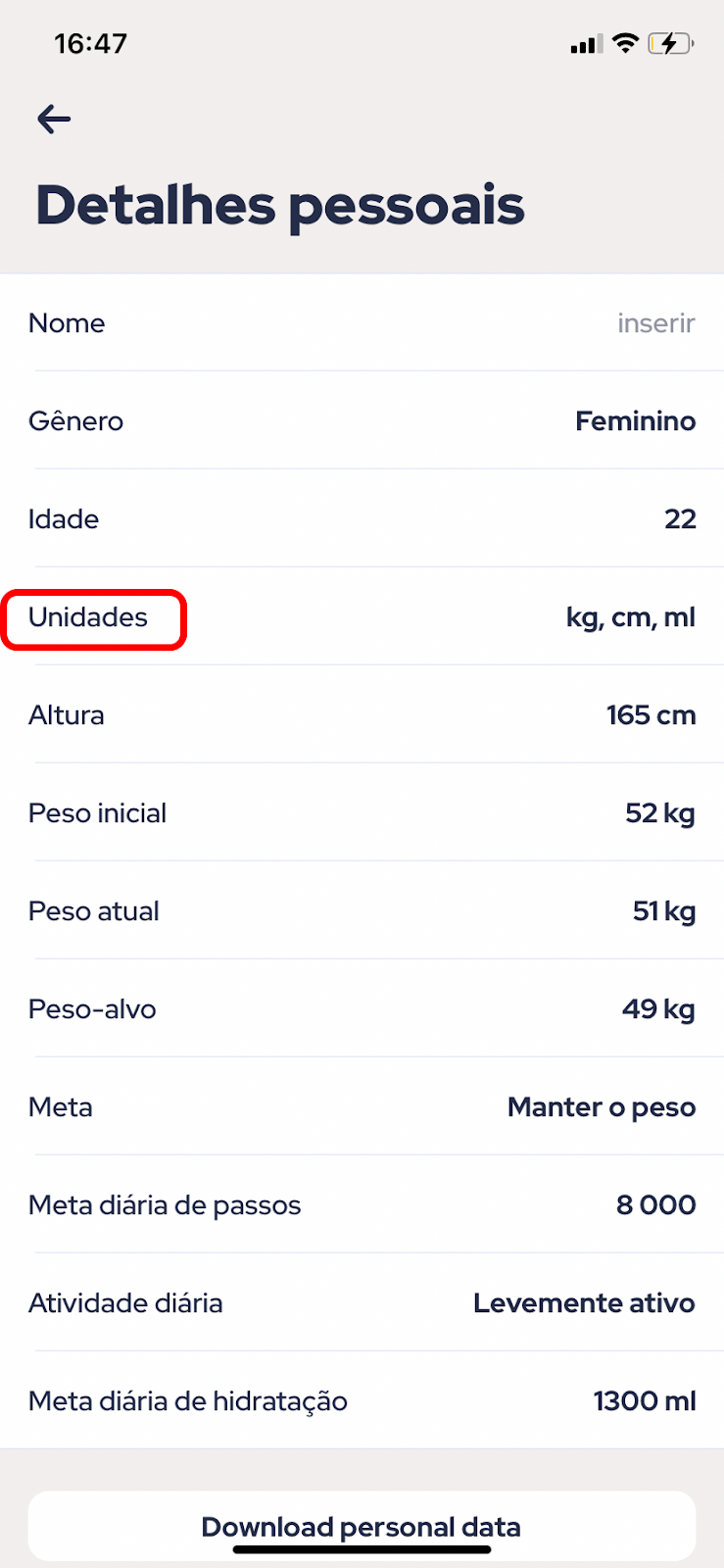Viewport: 724px width, 1568px height.
Task: Update the Peso atual value
Action: coord(362,910)
